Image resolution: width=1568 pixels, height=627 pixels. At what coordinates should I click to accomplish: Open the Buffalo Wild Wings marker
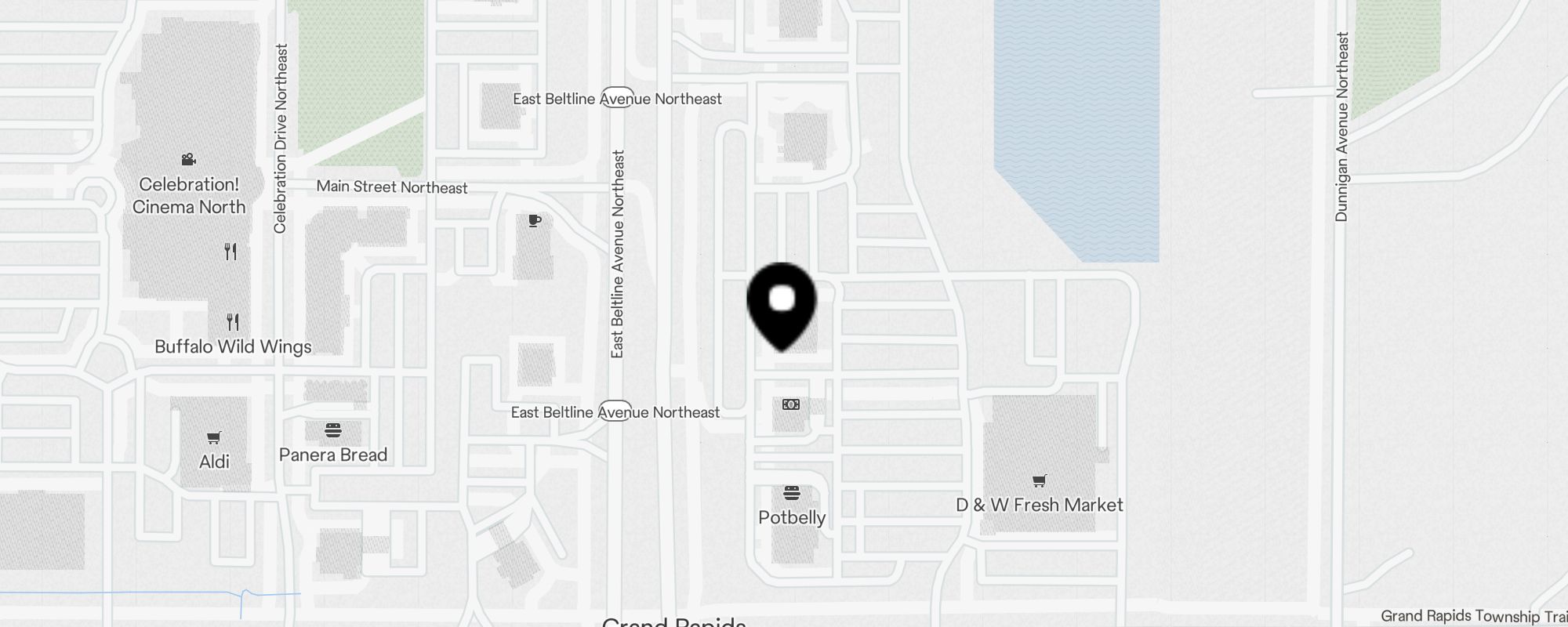(233, 323)
